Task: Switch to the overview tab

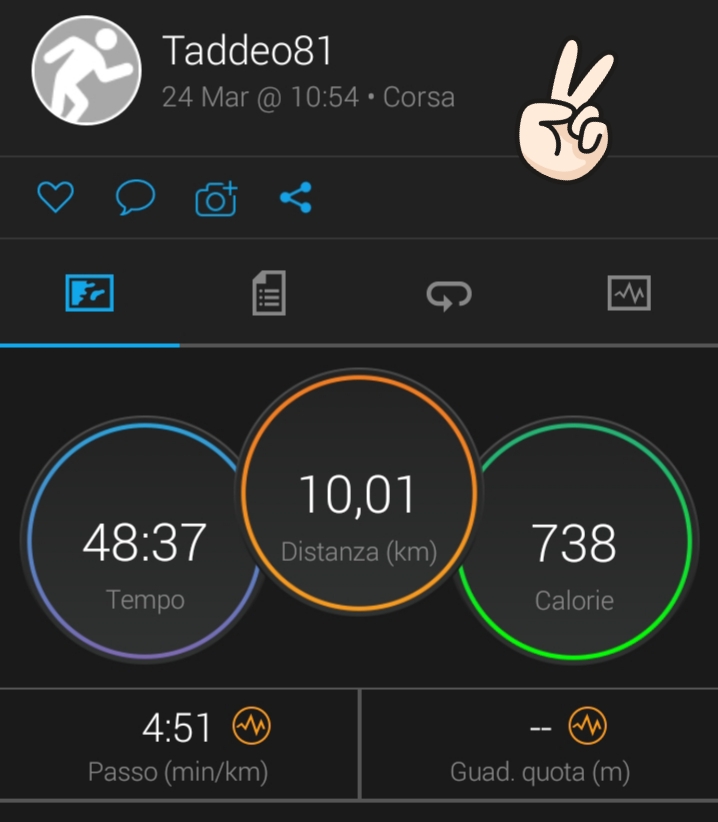Action: coord(90,294)
